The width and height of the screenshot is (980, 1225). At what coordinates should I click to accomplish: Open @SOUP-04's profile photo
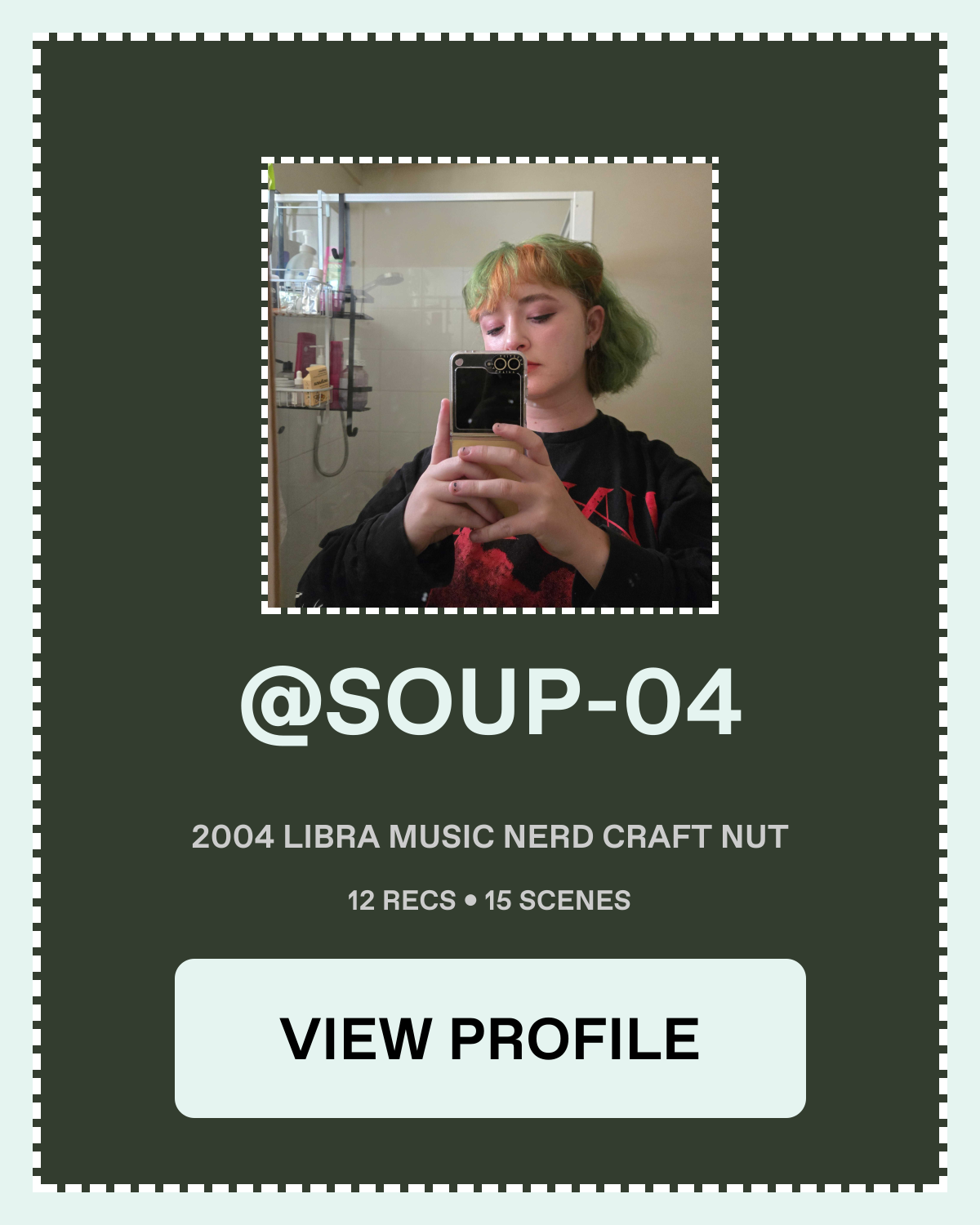coord(490,385)
